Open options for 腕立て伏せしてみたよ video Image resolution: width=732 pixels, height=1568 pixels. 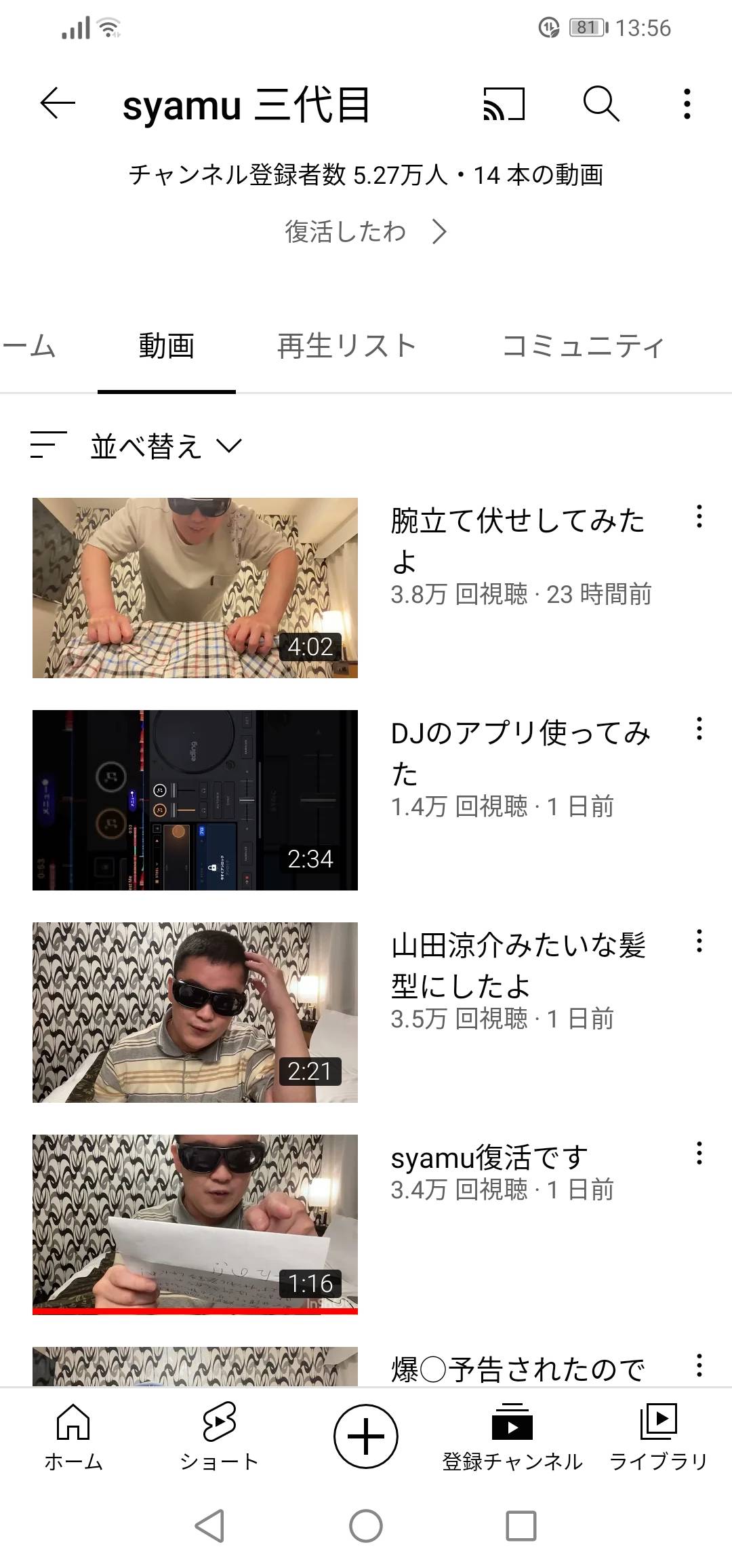(x=699, y=517)
